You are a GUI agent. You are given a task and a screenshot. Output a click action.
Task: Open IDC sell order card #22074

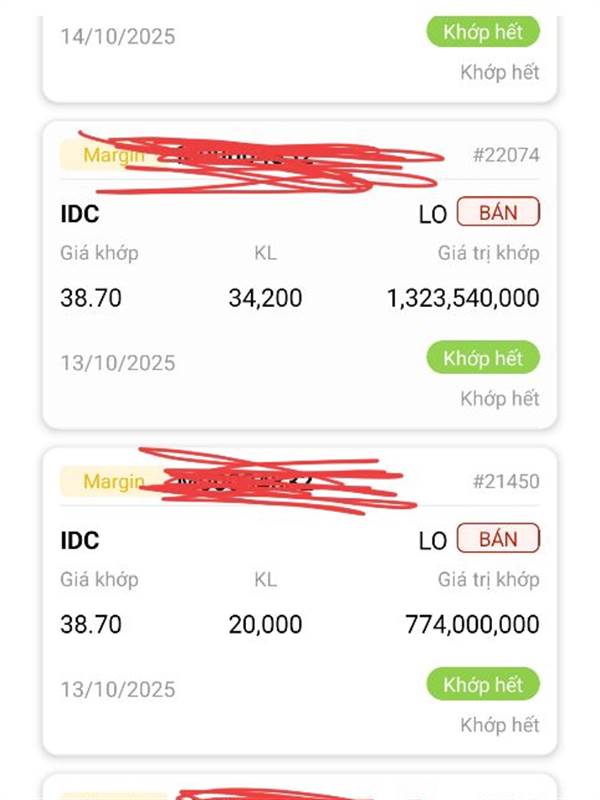point(299,274)
